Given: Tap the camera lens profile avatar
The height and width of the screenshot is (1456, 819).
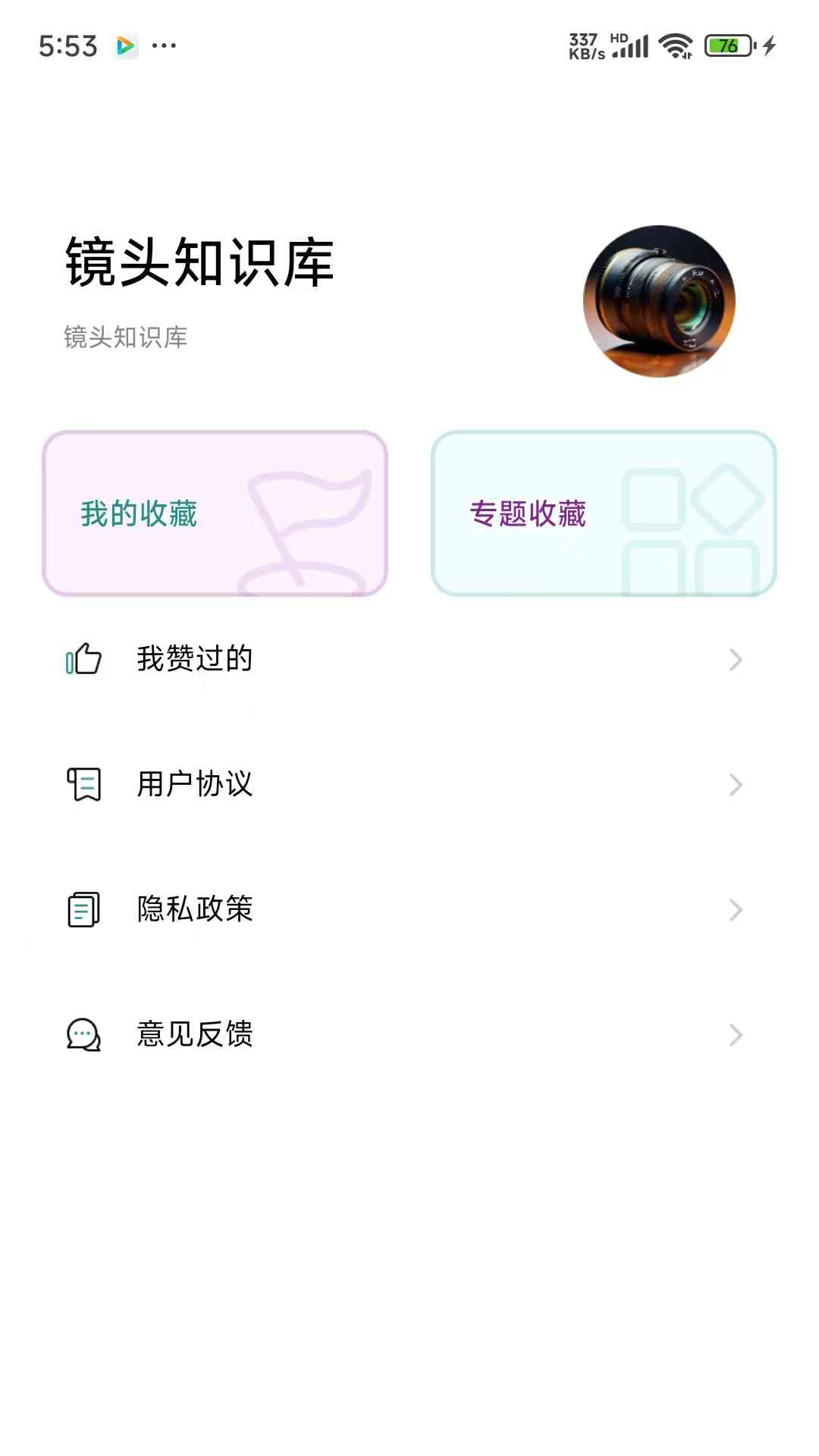Looking at the screenshot, I should pyautogui.click(x=659, y=301).
